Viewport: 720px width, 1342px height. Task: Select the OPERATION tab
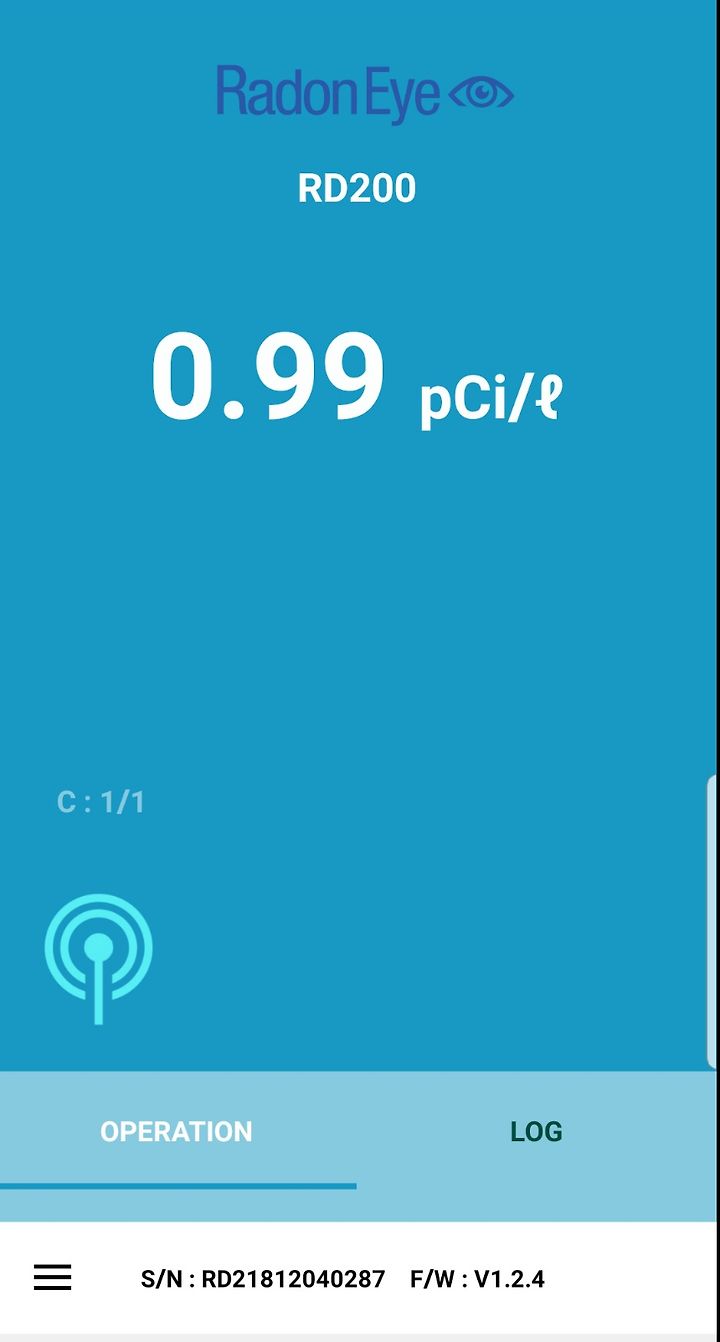pos(177,1131)
